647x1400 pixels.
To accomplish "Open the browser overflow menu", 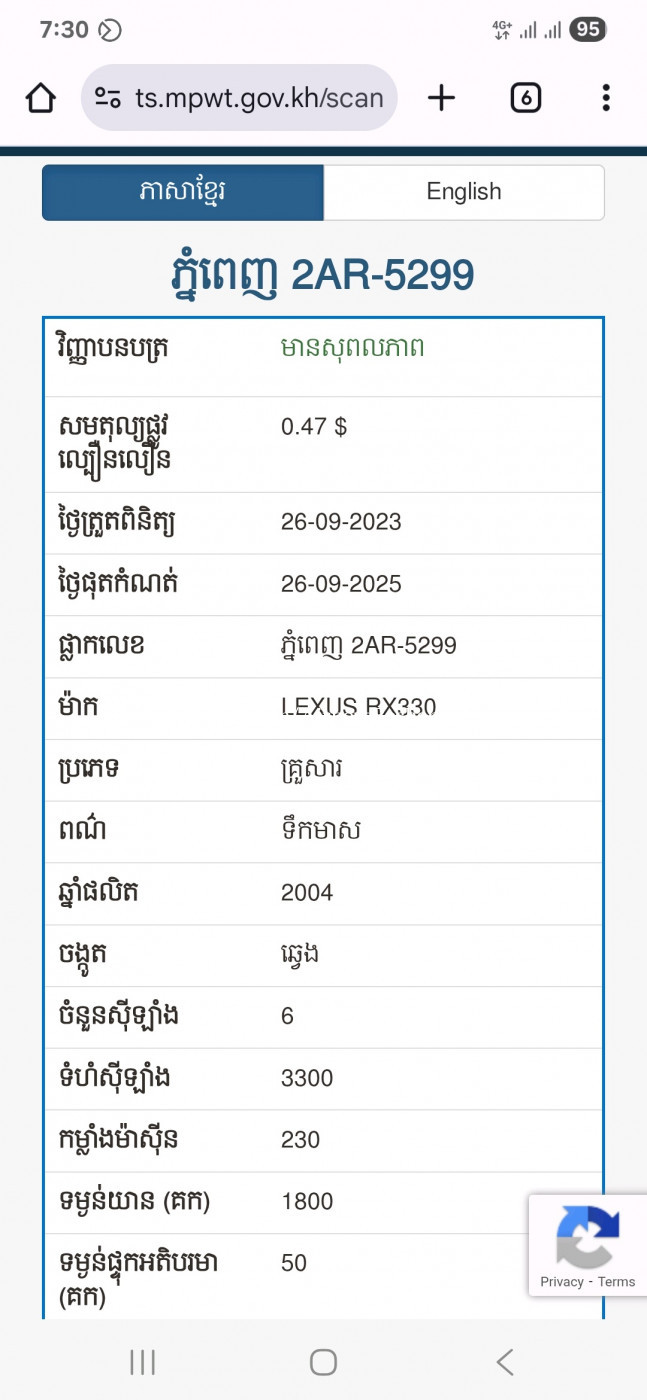I will (606, 98).
